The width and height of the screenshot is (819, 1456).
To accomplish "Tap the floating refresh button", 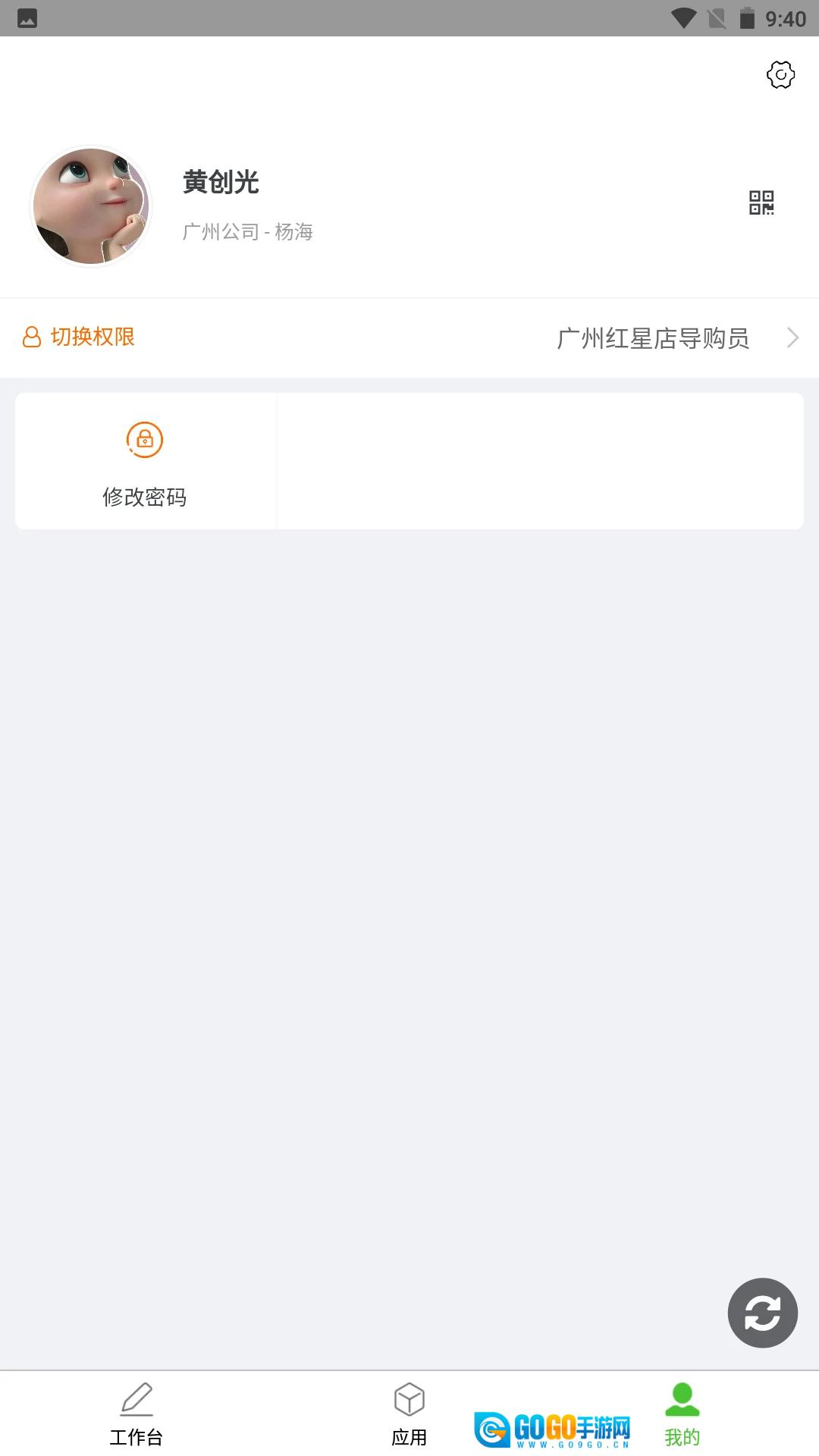I will (x=762, y=1313).
